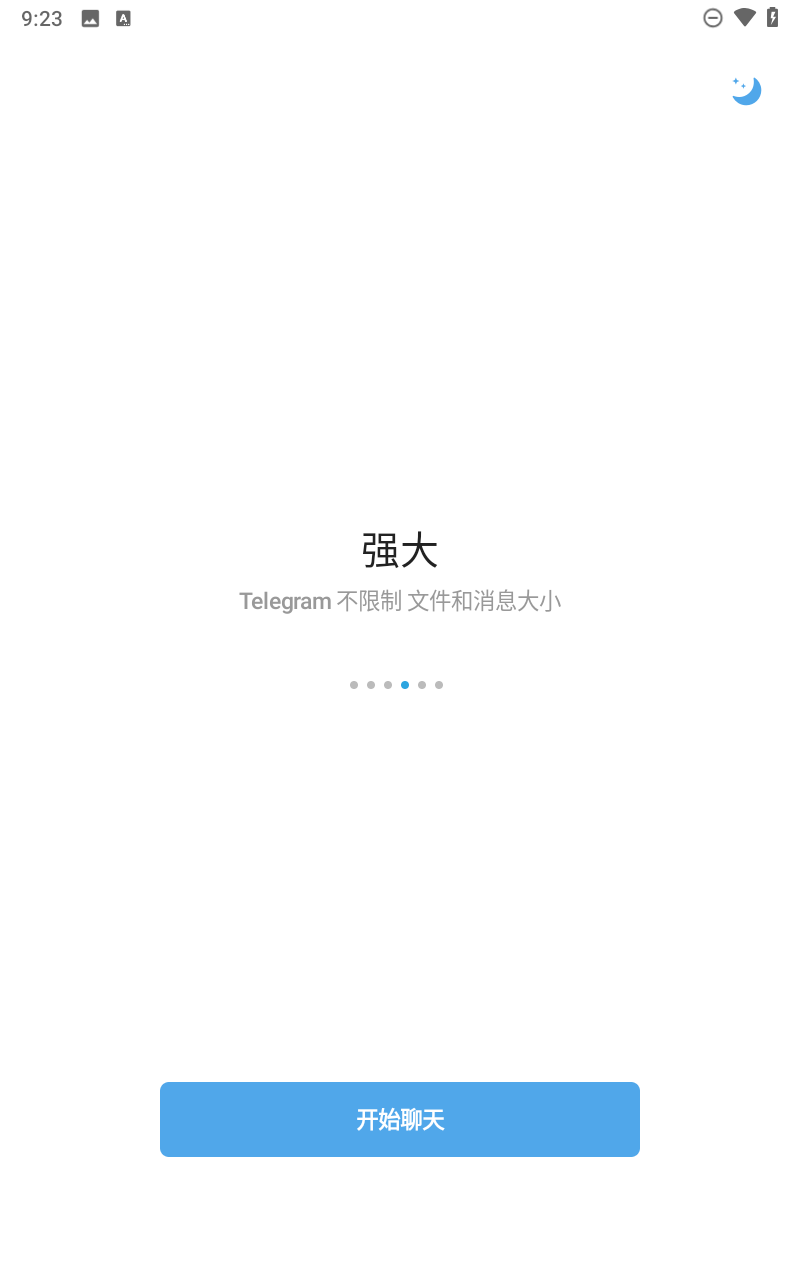The height and width of the screenshot is (1280, 800).
Task: Toggle night mode with the moon icon
Action: pyautogui.click(x=746, y=90)
